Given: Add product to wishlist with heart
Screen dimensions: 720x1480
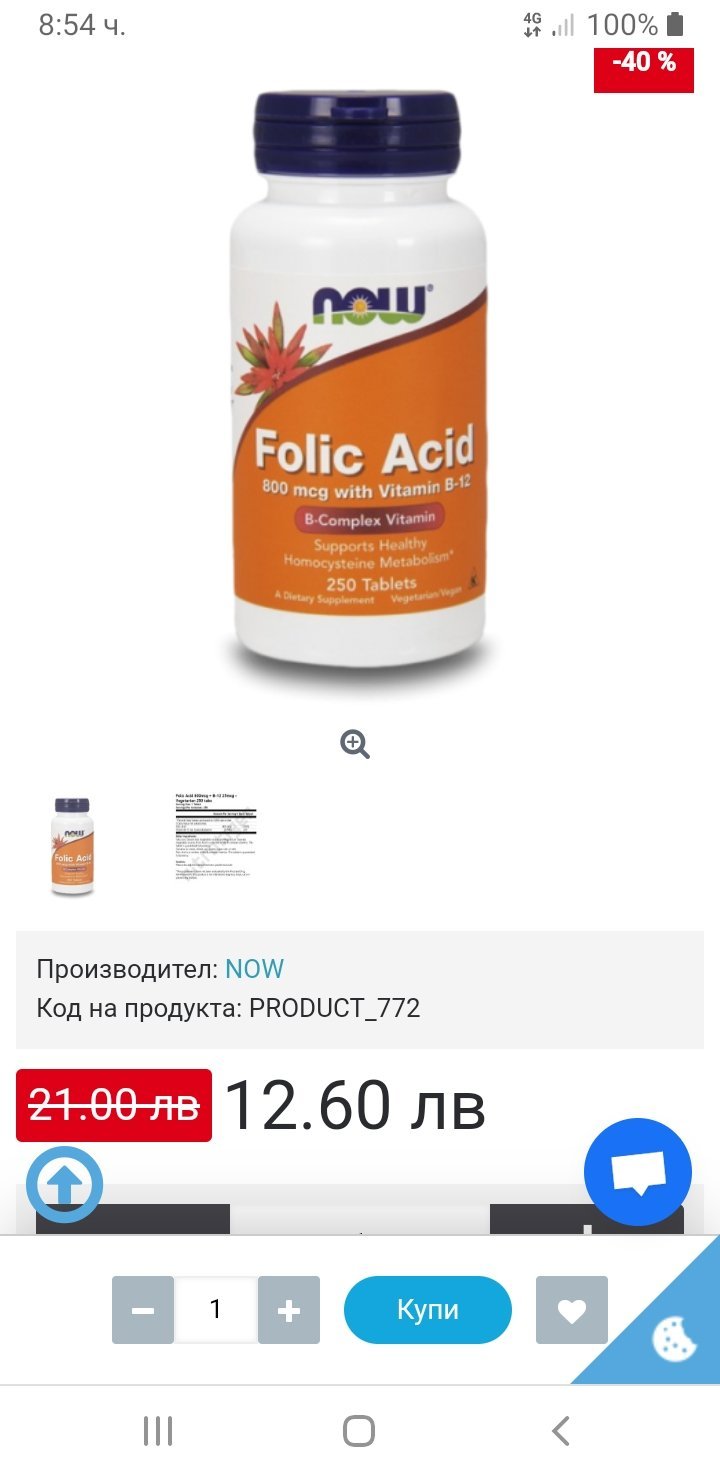Looking at the screenshot, I should tap(572, 1310).
